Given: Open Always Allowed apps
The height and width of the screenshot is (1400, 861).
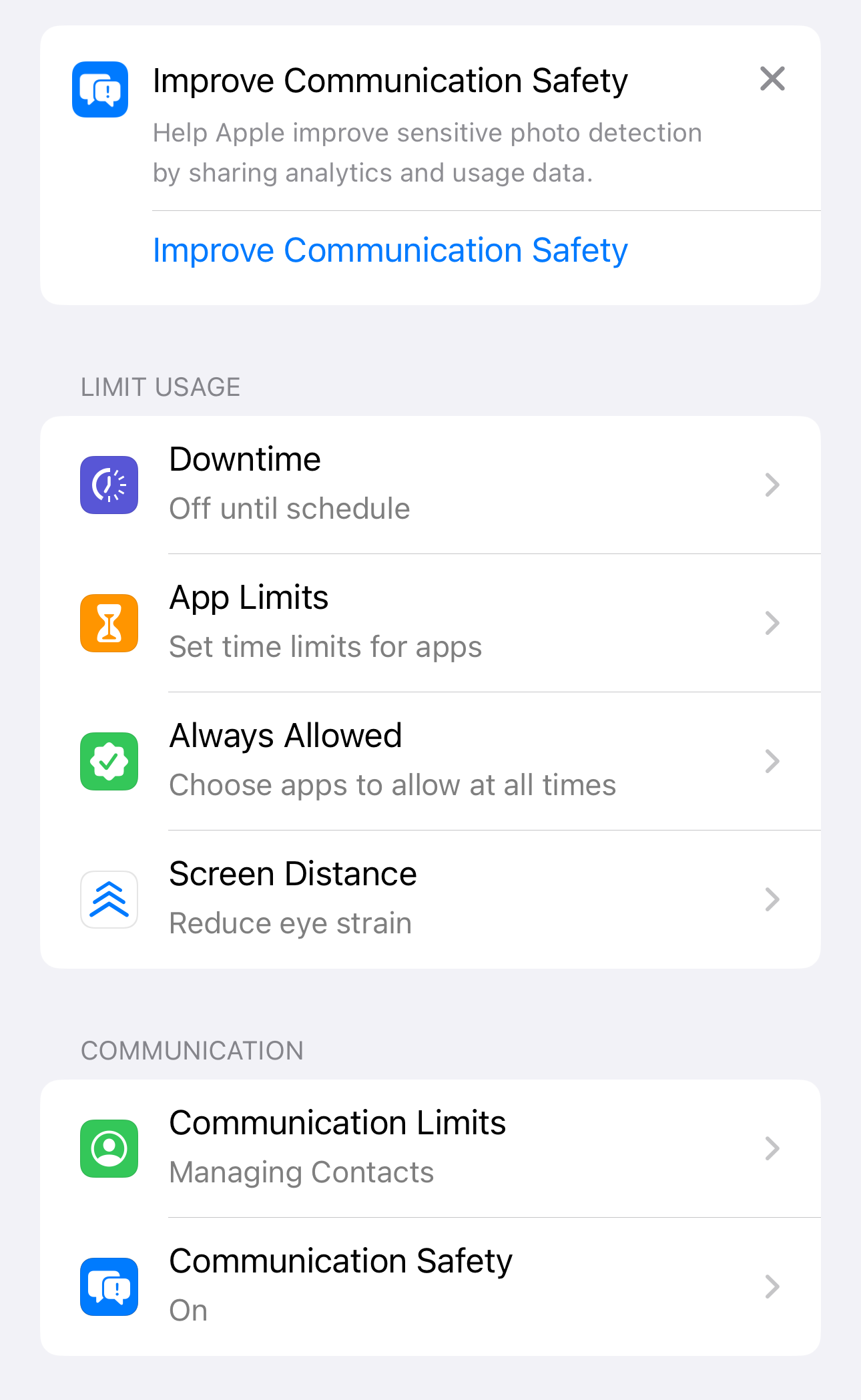Looking at the screenshot, I should 431,761.
